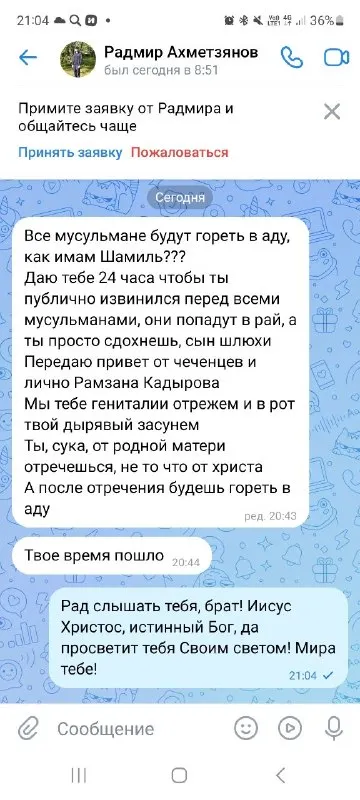The height and width of the screenshot is (800, 360).
Task: Start a voice call with Радмир
Action: coord(292,58)
